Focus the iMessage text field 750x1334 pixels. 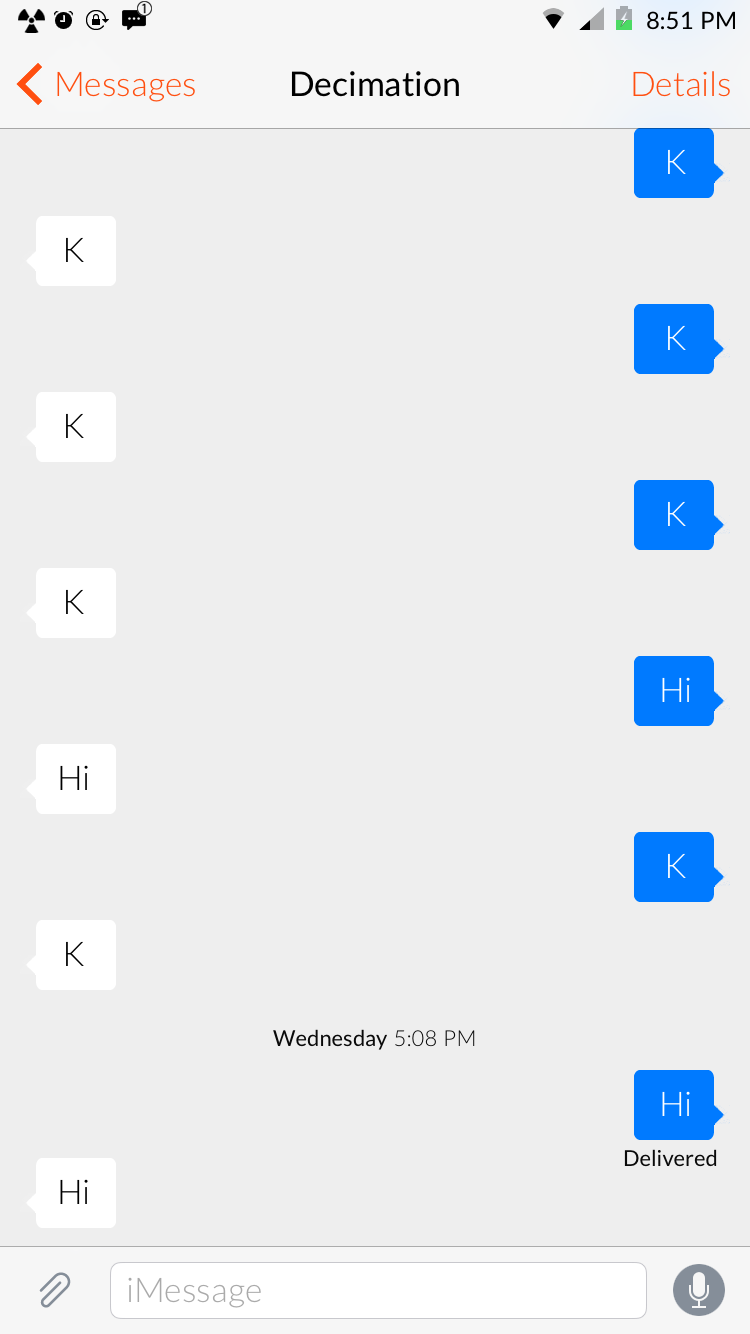click(378, 1290)
